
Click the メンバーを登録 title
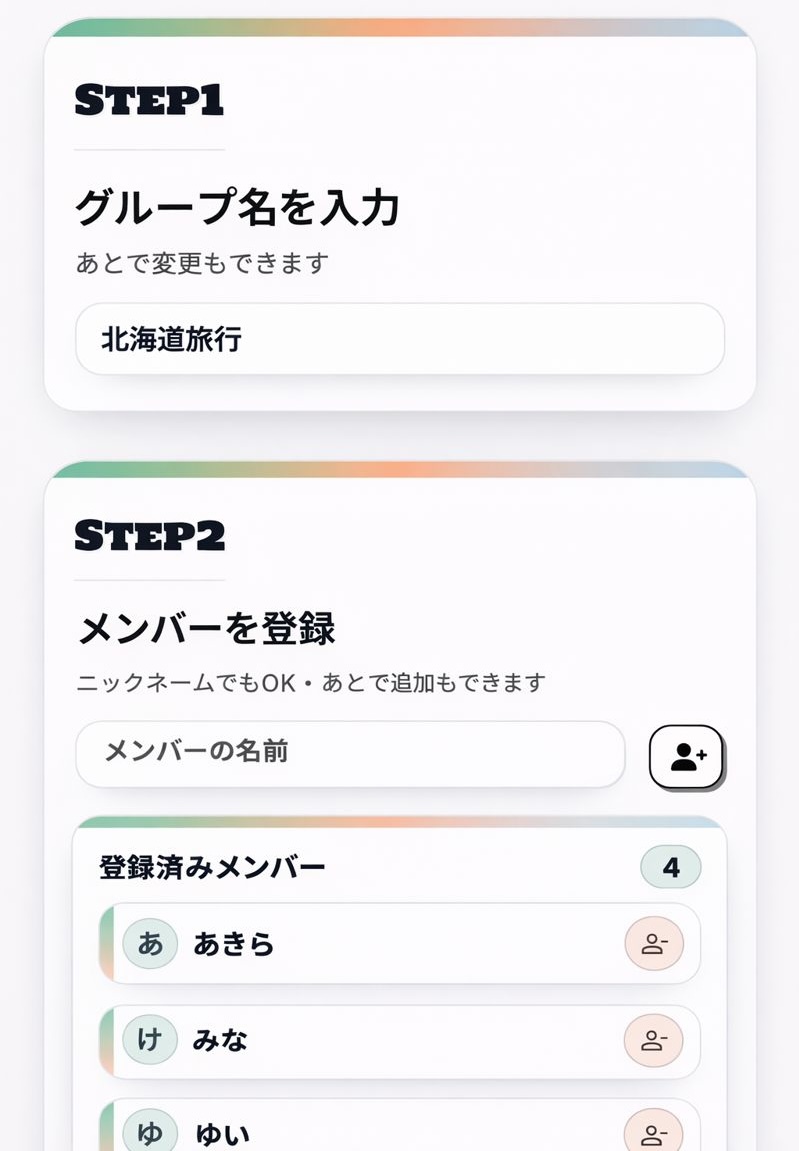click(x=207, y=630)
